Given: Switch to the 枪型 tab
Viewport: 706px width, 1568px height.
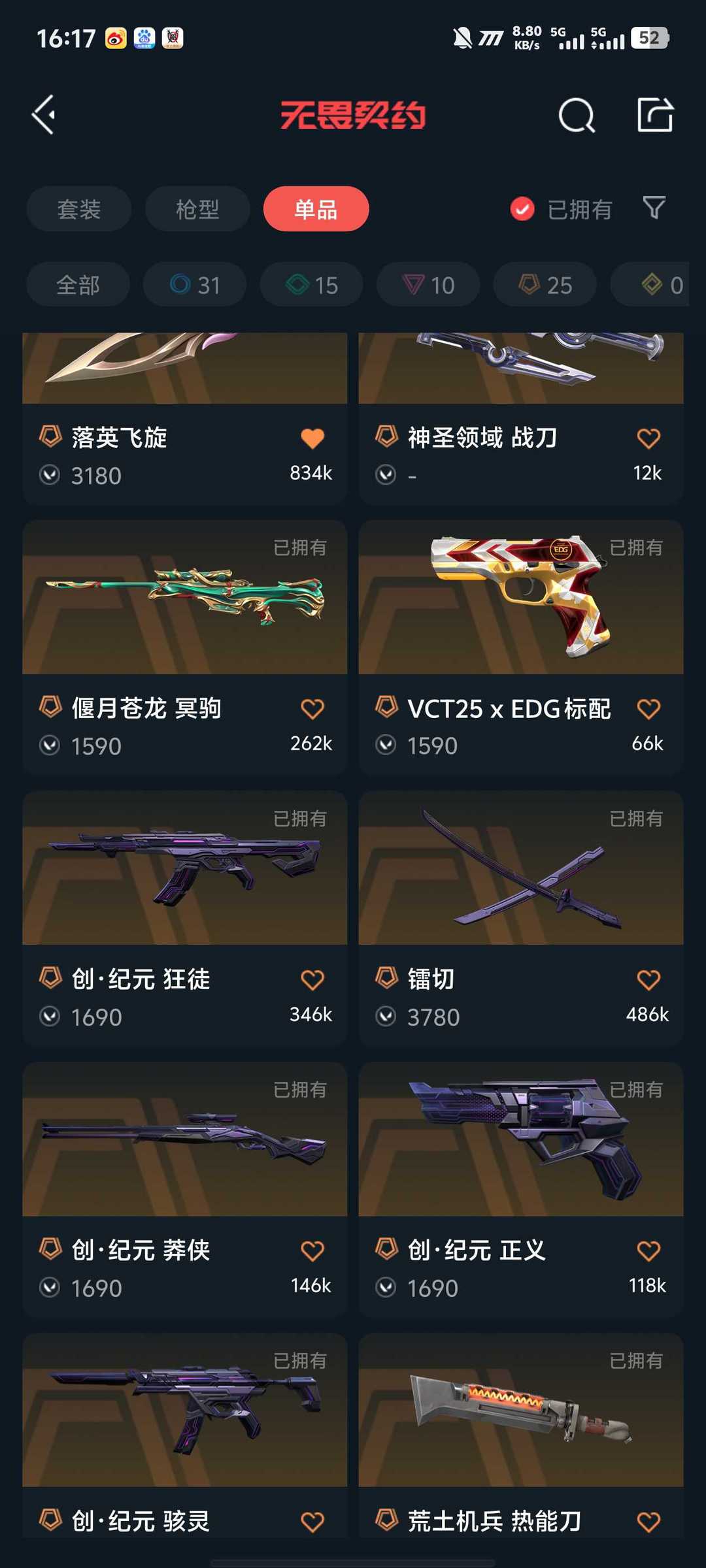Looking at the screenshot, I should pyautogui.click(x=197, y=209).
